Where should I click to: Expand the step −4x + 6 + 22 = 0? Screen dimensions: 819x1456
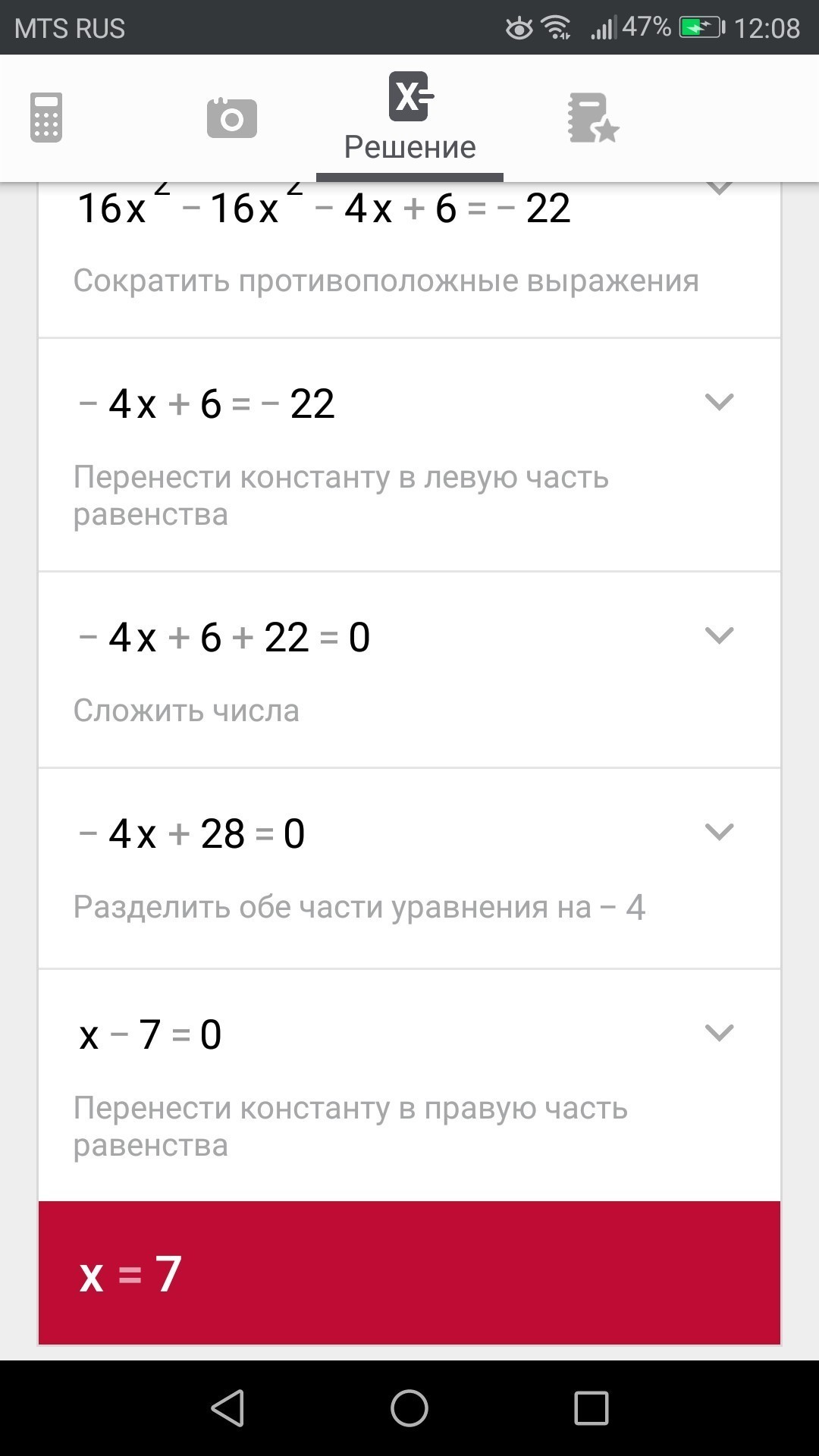[x=719, y=635]
